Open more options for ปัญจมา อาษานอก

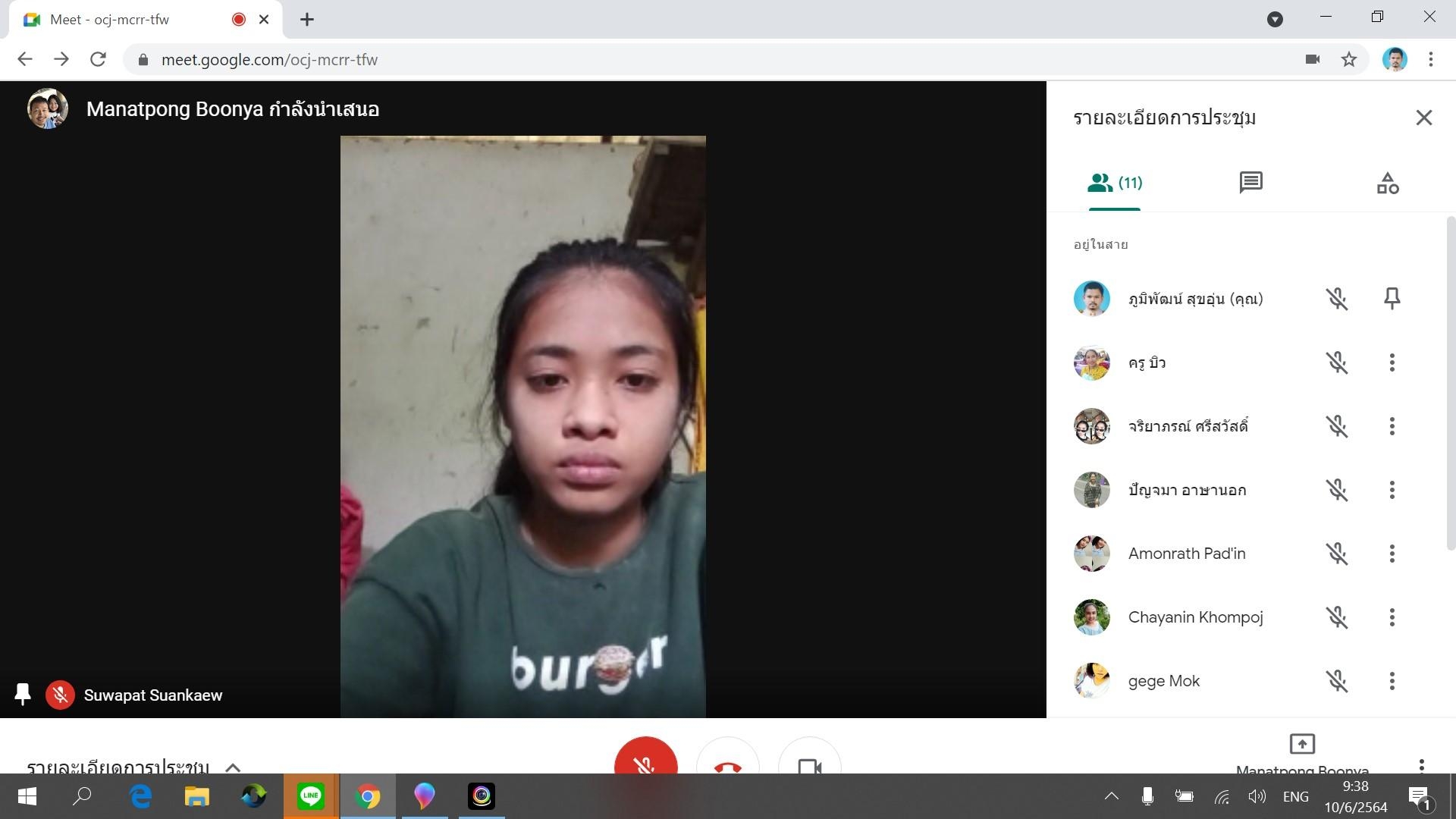(1392, 490)
